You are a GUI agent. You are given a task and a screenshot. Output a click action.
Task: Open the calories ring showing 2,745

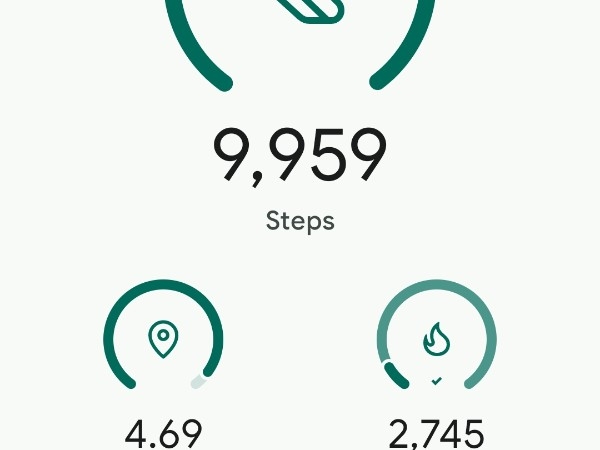(x=436, y=340)
